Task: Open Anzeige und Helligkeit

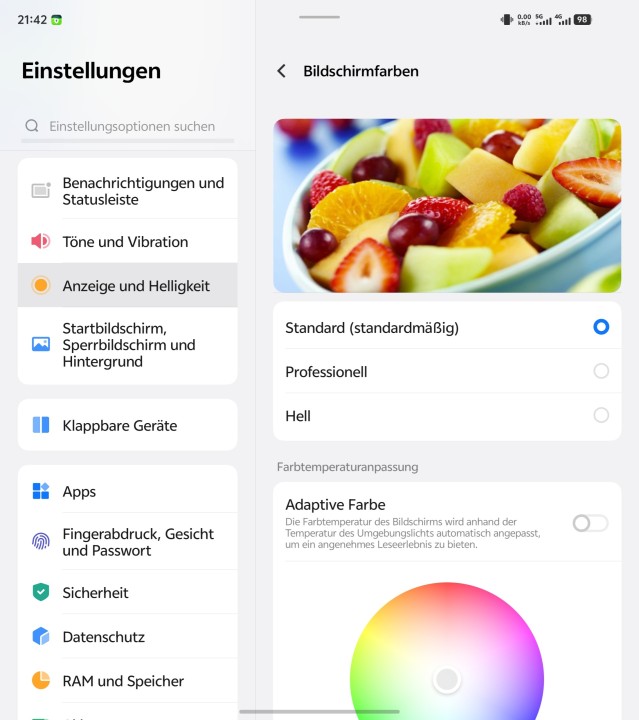Action: [x=128, y=286]
